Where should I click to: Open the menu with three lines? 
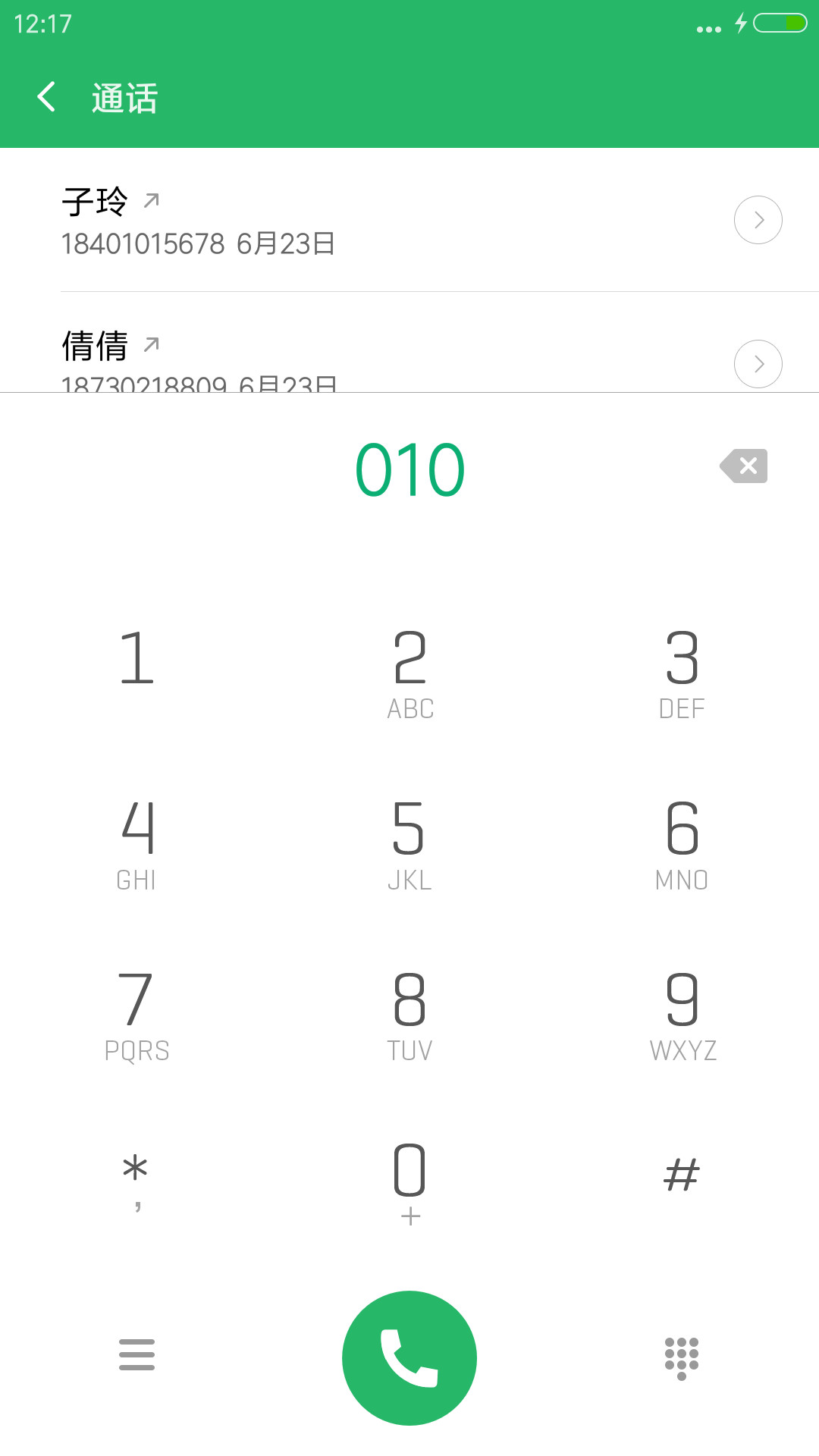click(136, 1354)
